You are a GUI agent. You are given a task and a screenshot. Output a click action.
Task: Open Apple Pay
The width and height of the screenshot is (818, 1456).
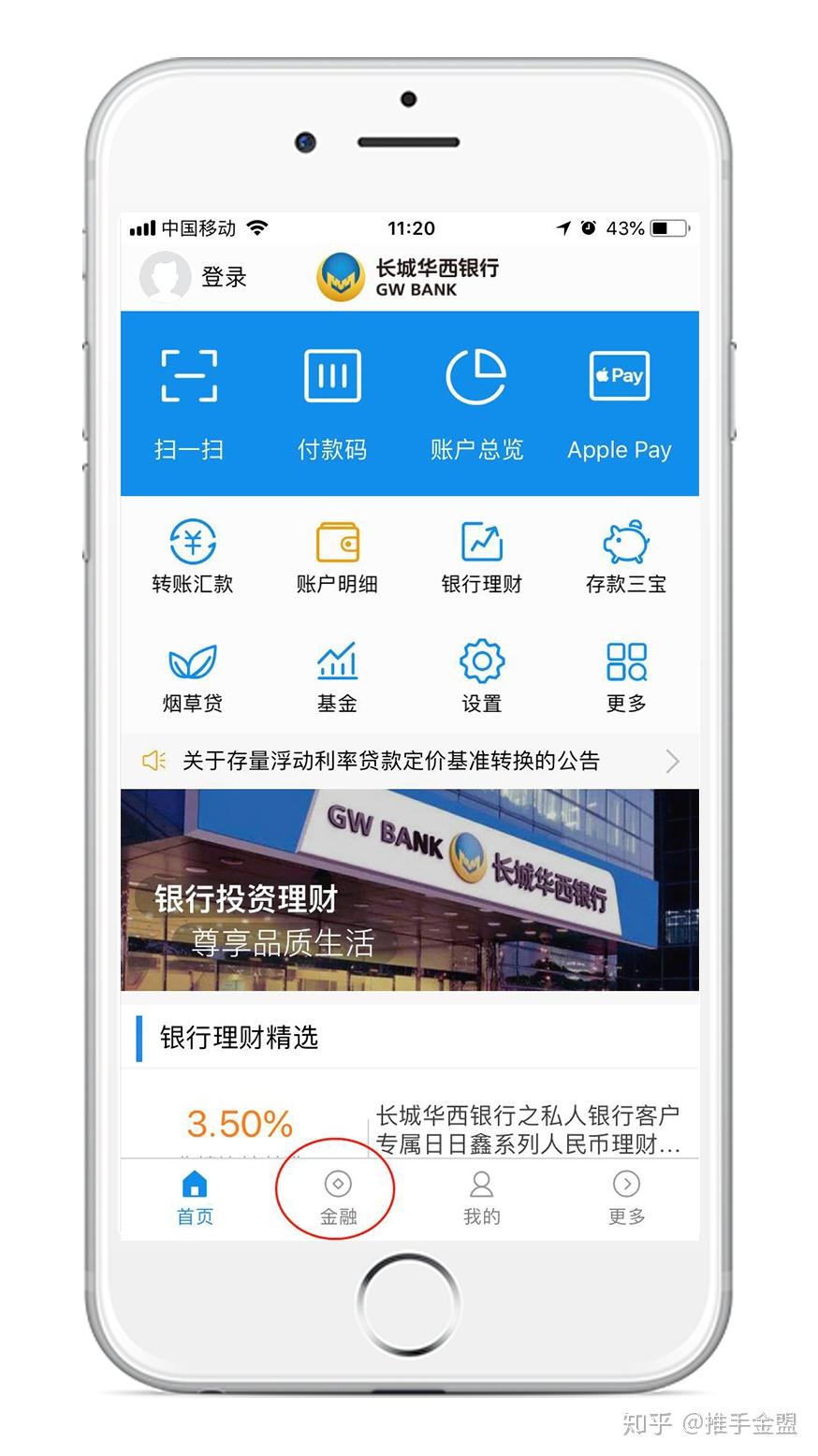point(620,404)
